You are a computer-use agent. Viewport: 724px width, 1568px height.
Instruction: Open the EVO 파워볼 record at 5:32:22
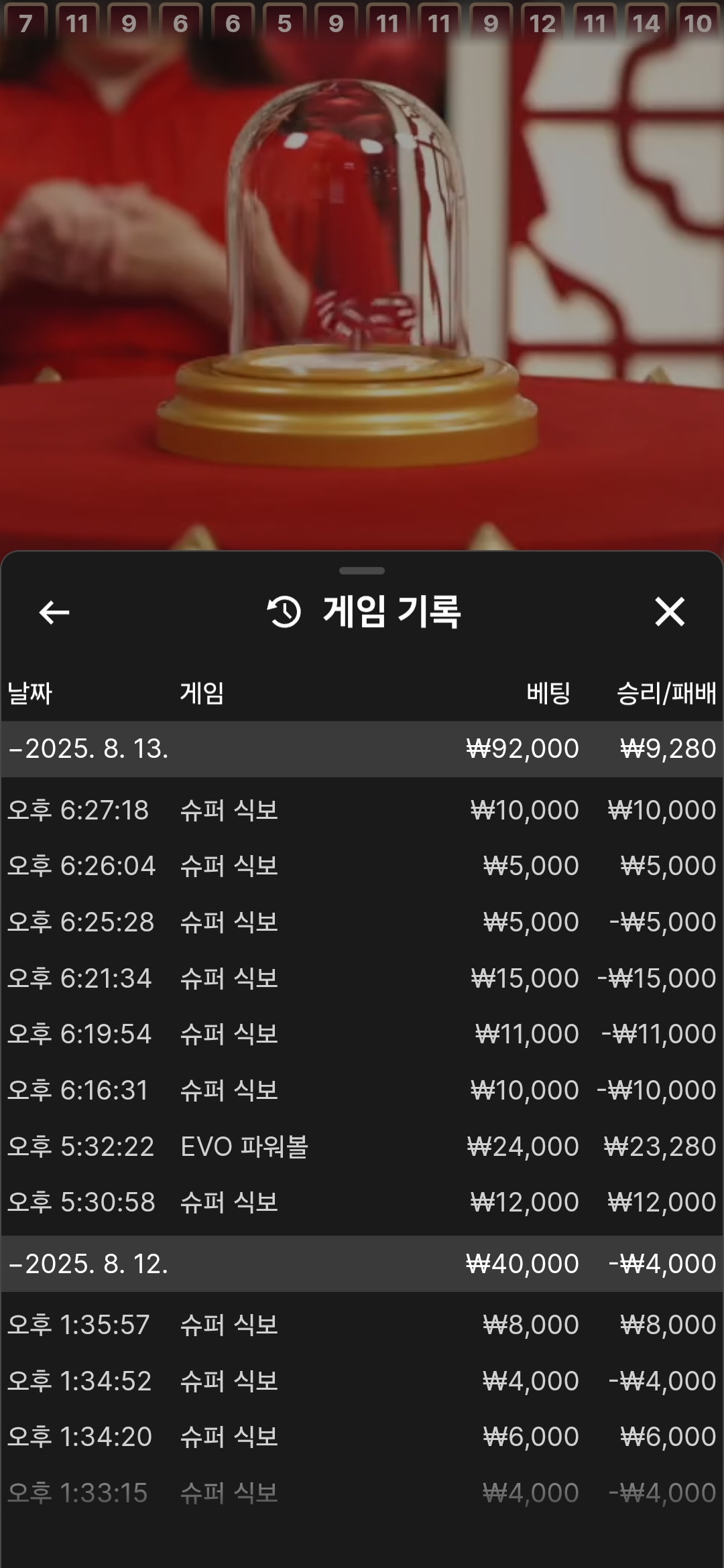point(362,1147)
